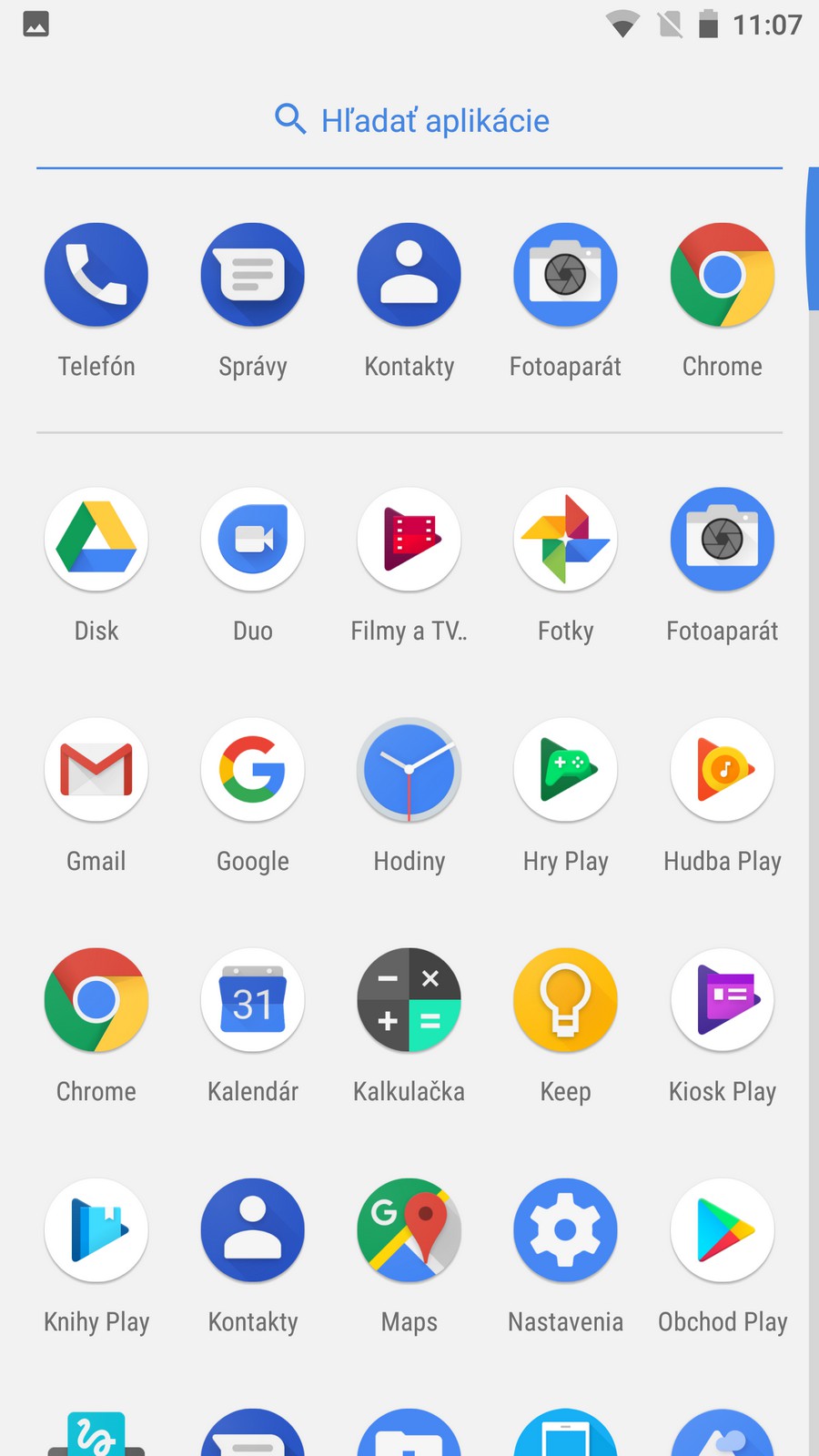Image resolution: width=819 pixels, height=1456 pixels.
Task: Open Hodiny clock app
Action: point(409,770)
